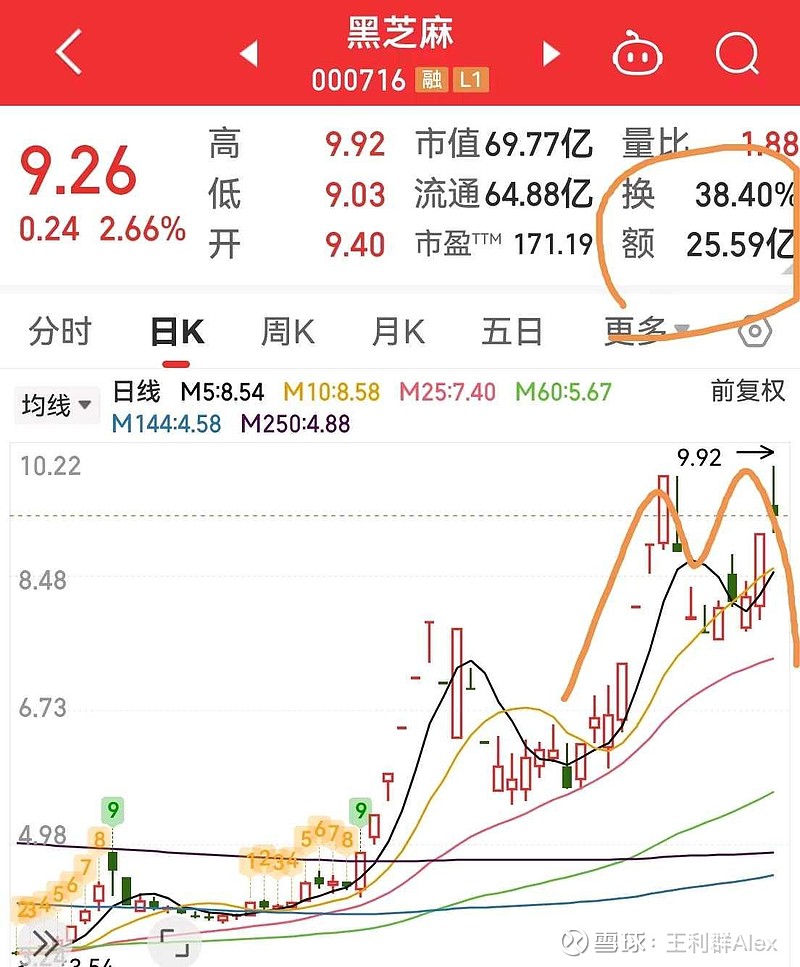The height and width of the screenshot is (967, 800).
Task: Switch to the 月K monthly chart
Action: (398, 332)
